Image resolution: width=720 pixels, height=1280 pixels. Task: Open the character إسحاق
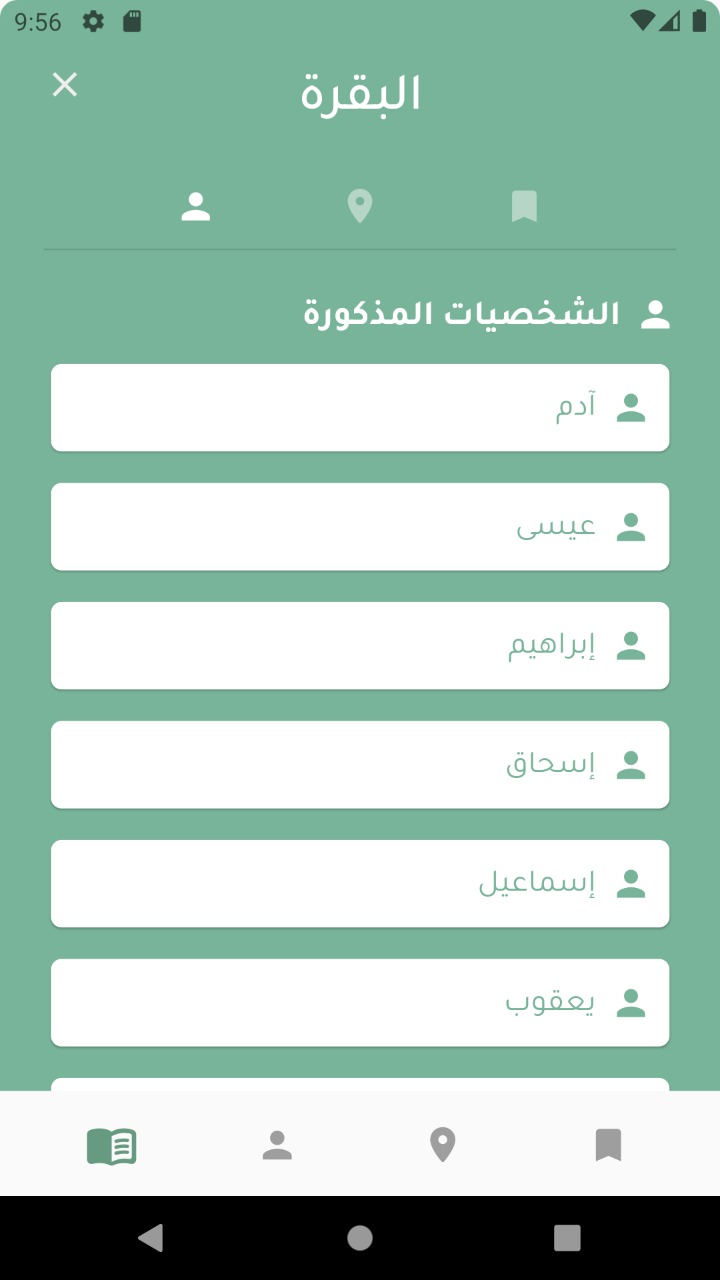pyautogui.click(x=360, y=765)
